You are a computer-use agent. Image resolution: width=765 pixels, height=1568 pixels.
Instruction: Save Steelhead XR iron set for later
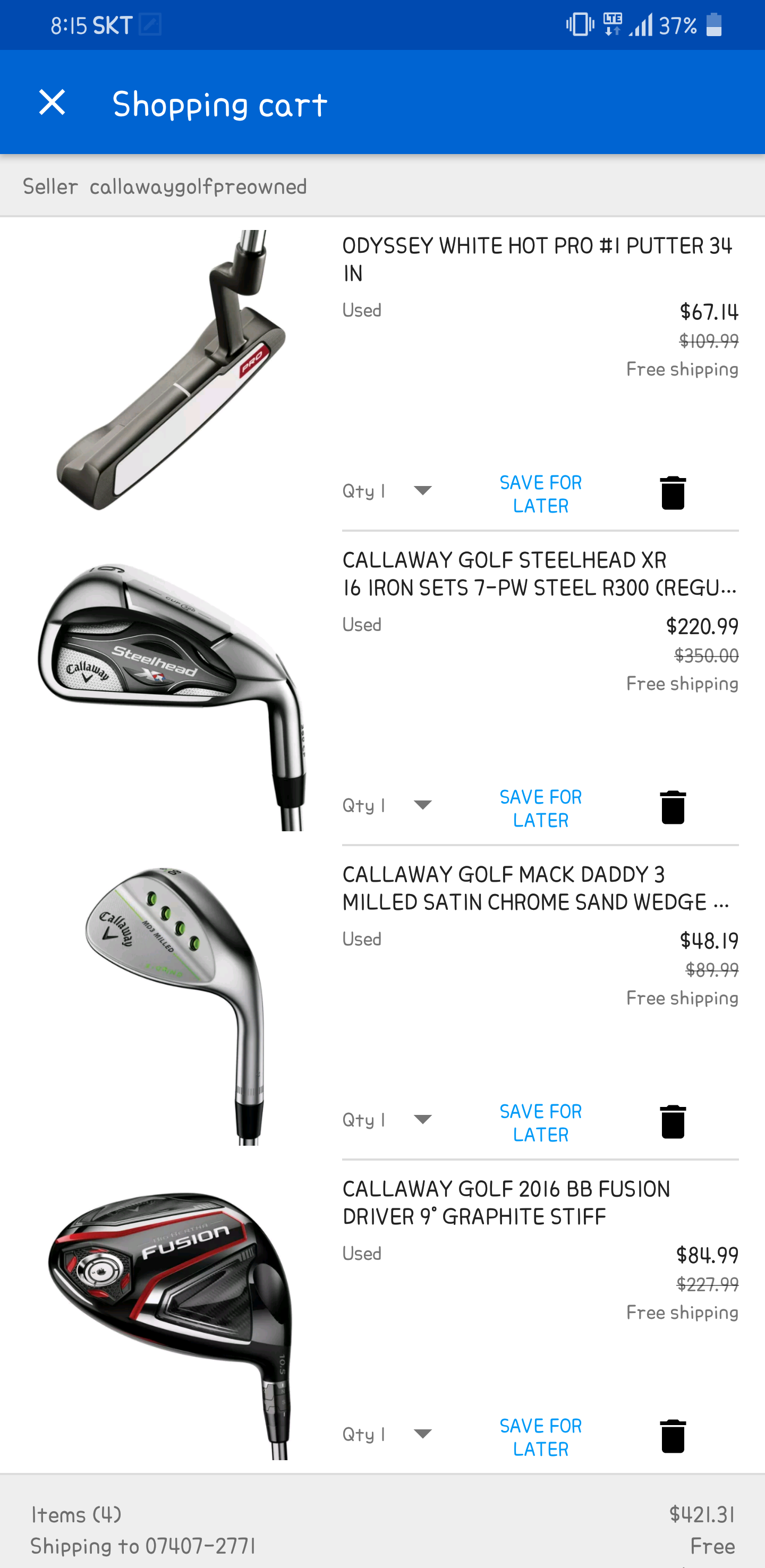click(540, 808)
